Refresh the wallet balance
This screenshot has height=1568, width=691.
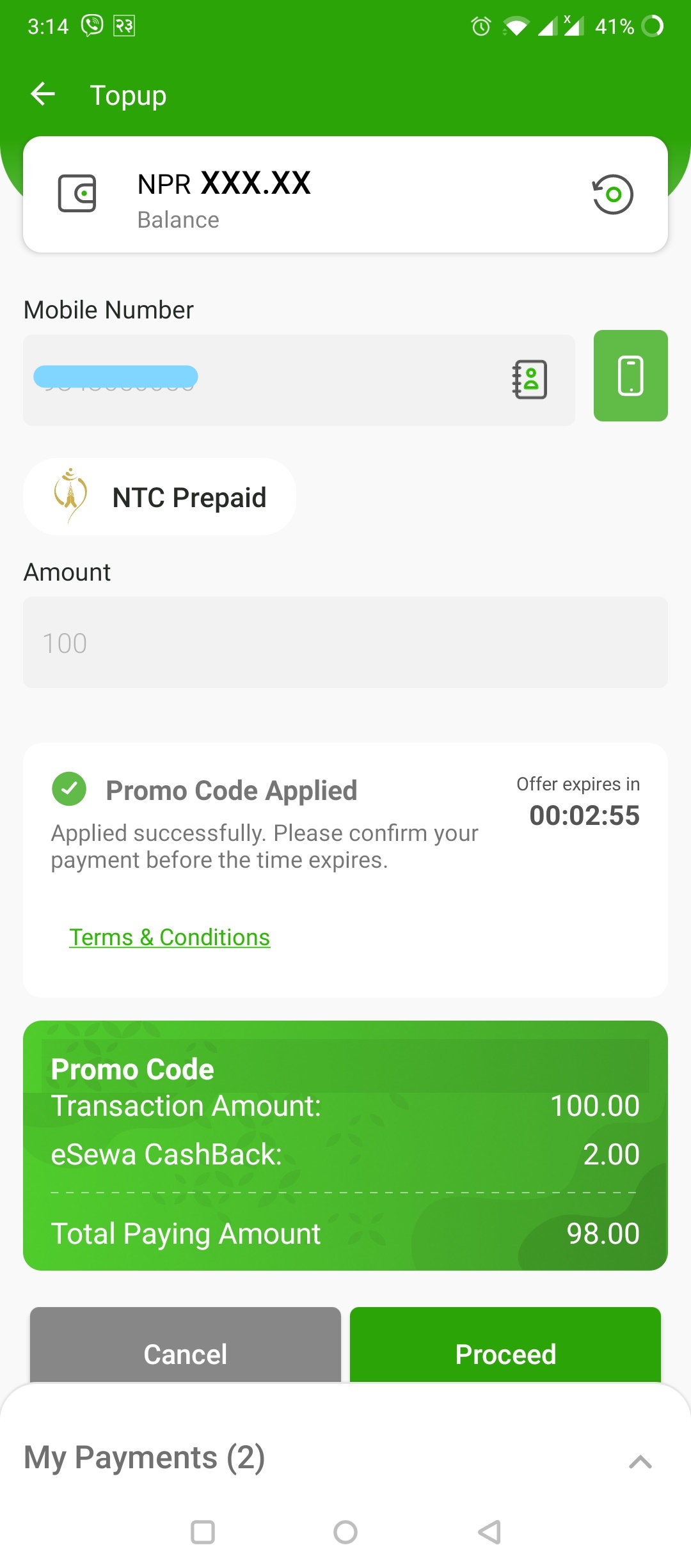612,194
